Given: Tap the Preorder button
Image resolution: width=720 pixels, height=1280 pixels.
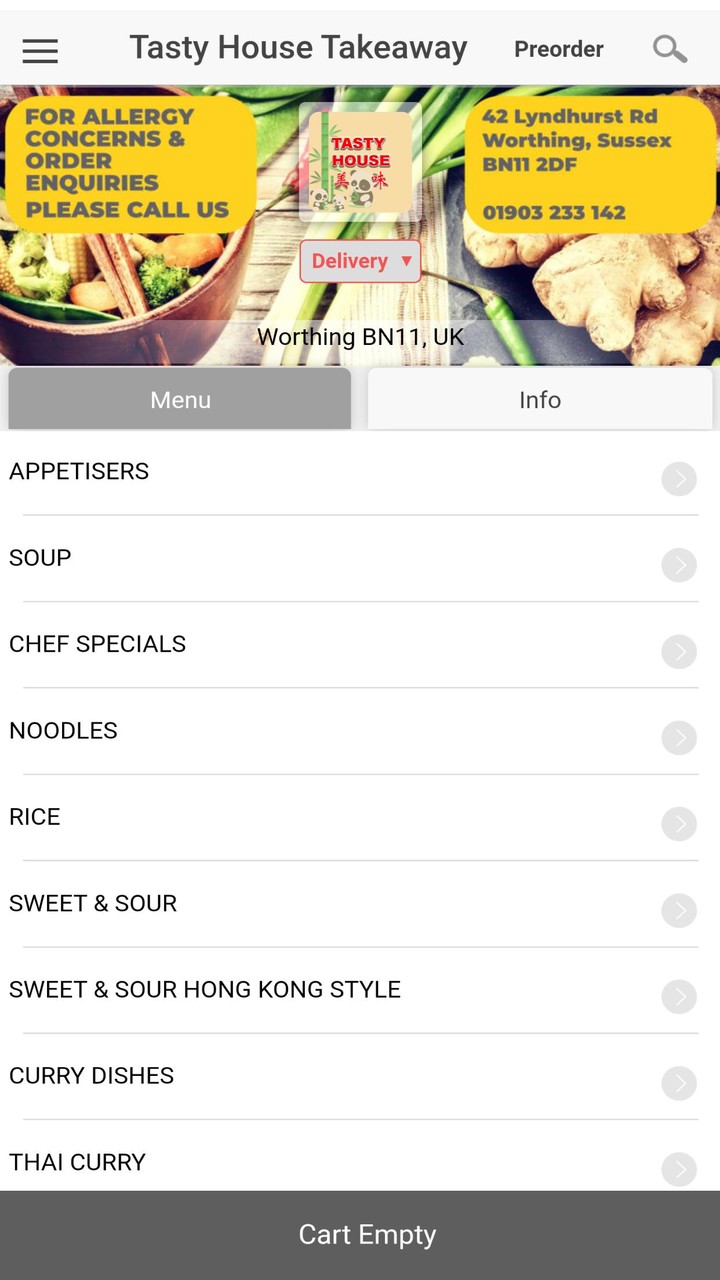Looking at the screenshot, I should (x=558, y=49).
